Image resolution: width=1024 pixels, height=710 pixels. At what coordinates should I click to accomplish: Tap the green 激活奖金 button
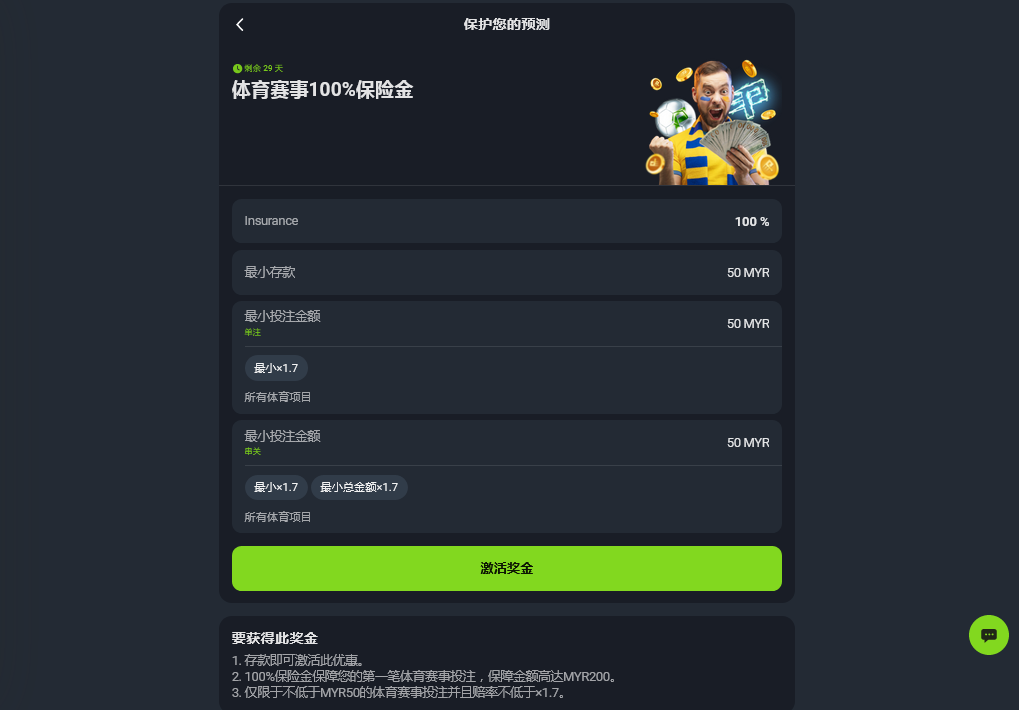(x=506, y=568)
